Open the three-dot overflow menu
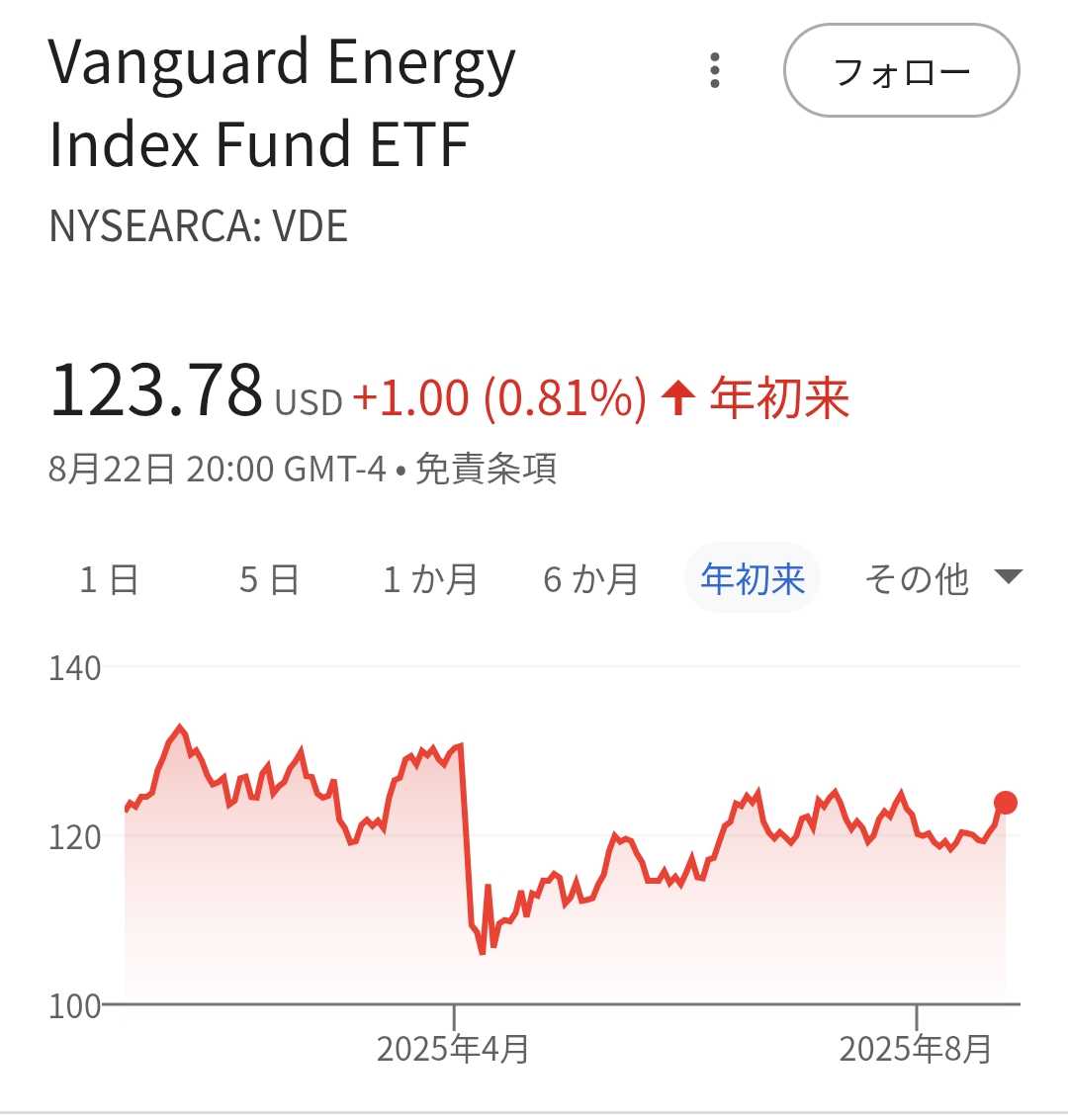Image resolution: width=1068 pixels, height=1120 pixels. pyautogui.click(x=714, y=71)
